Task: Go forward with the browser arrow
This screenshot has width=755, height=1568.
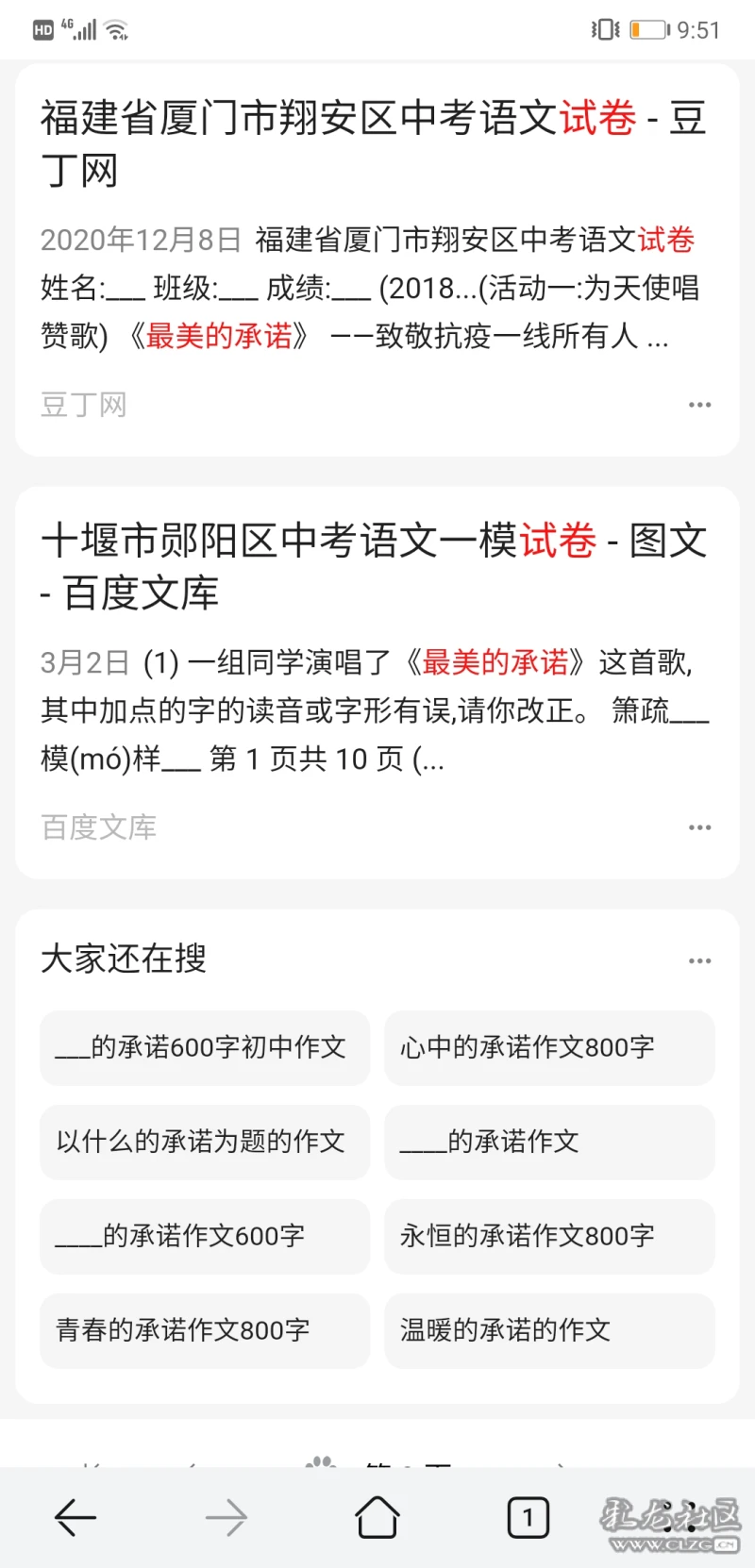Action: coord(226,1518)
